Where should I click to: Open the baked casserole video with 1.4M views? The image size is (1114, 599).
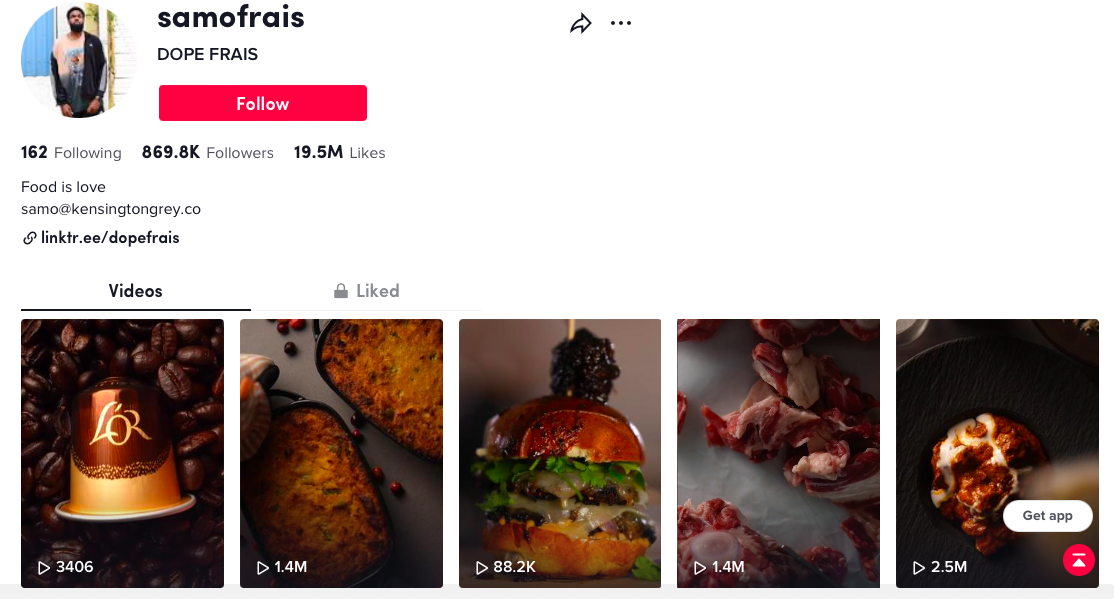click(341, 453)
